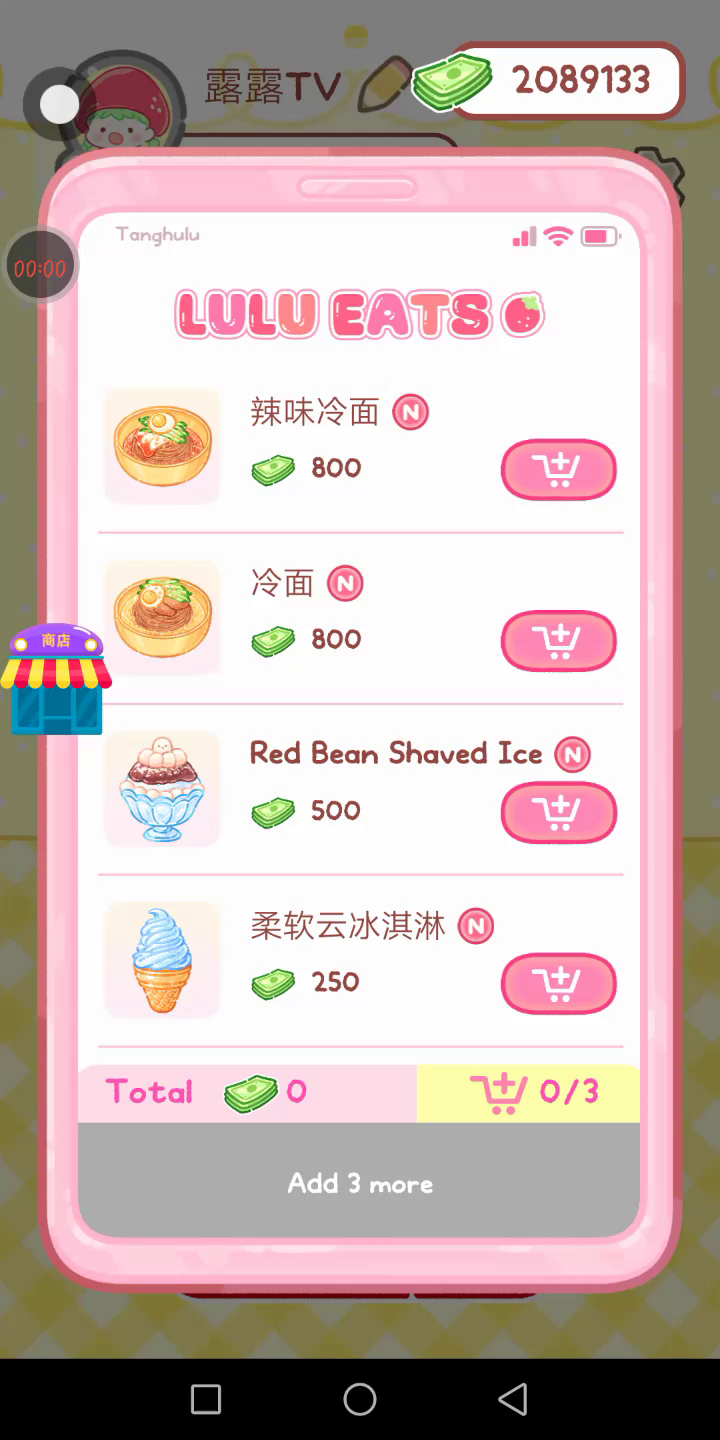
Task: Add 柔软云冰淇淋 to the cart
Action: pyautogui.click(x=558, y=983)
